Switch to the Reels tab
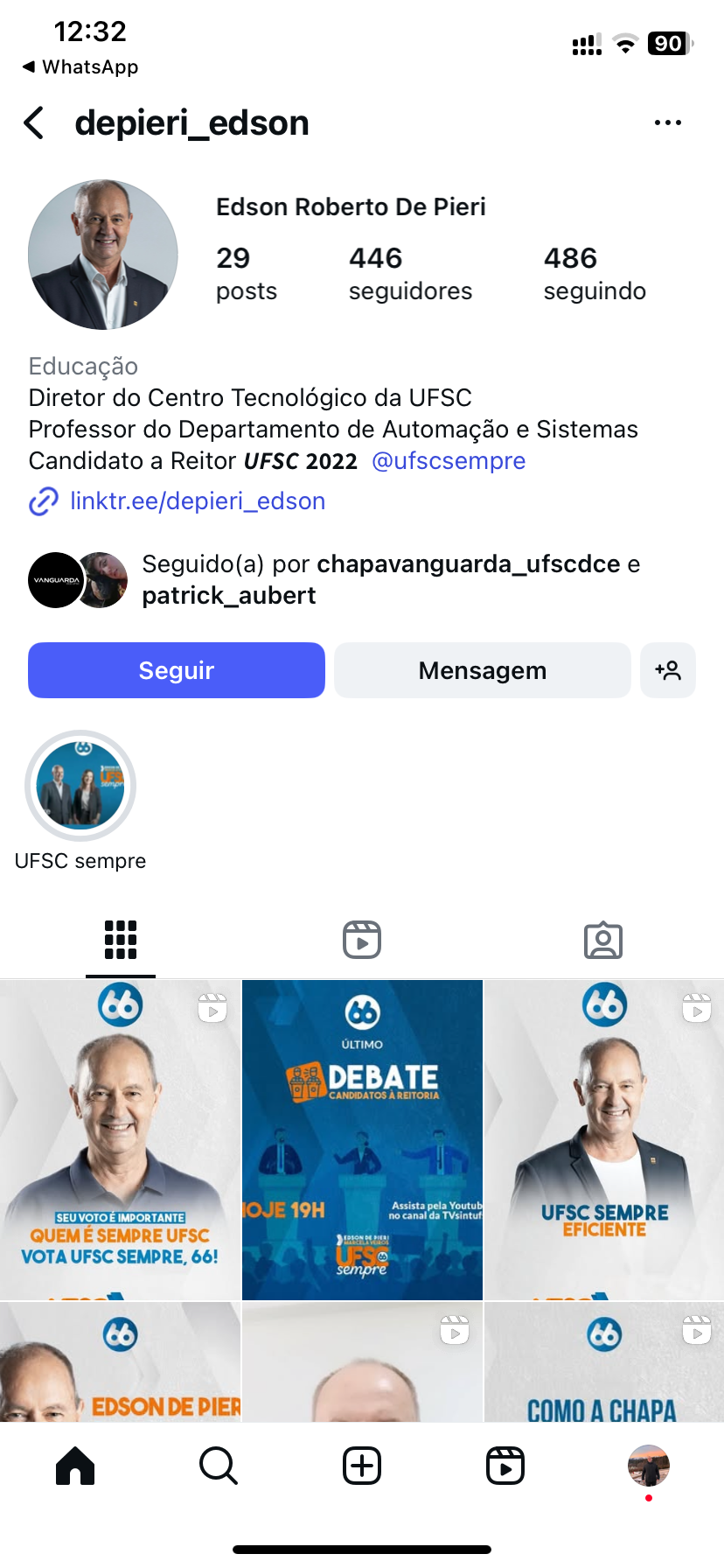 click(362, 941)
